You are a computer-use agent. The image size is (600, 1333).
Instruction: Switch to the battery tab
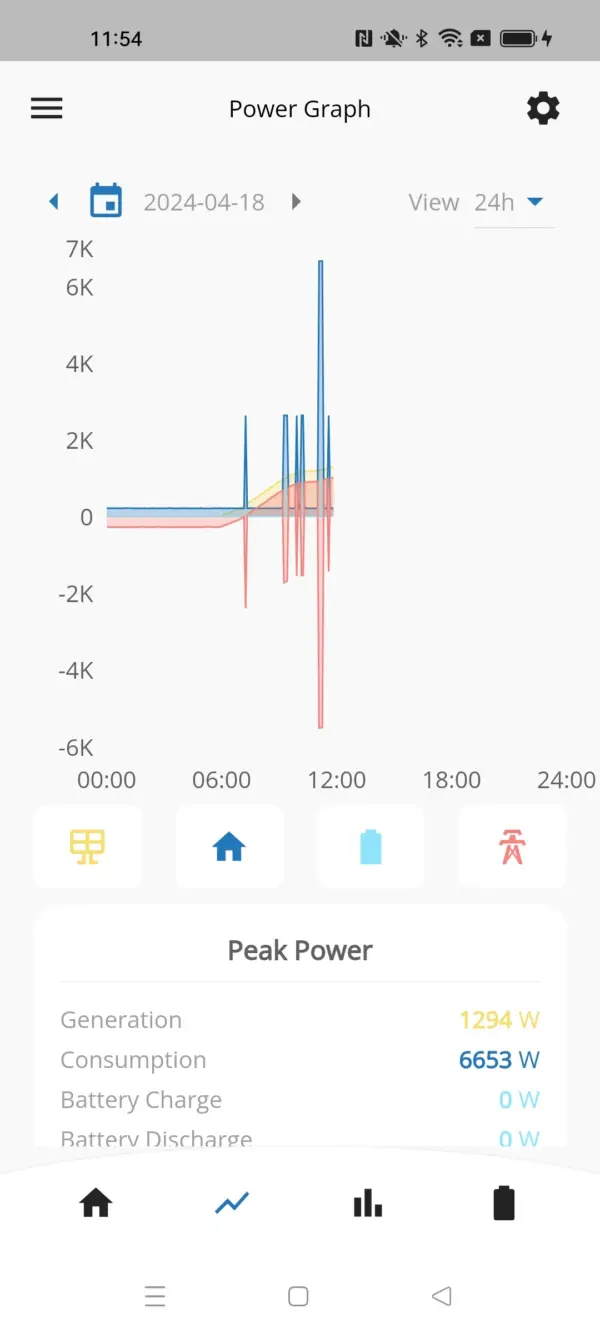click(x=504, y=1203)
